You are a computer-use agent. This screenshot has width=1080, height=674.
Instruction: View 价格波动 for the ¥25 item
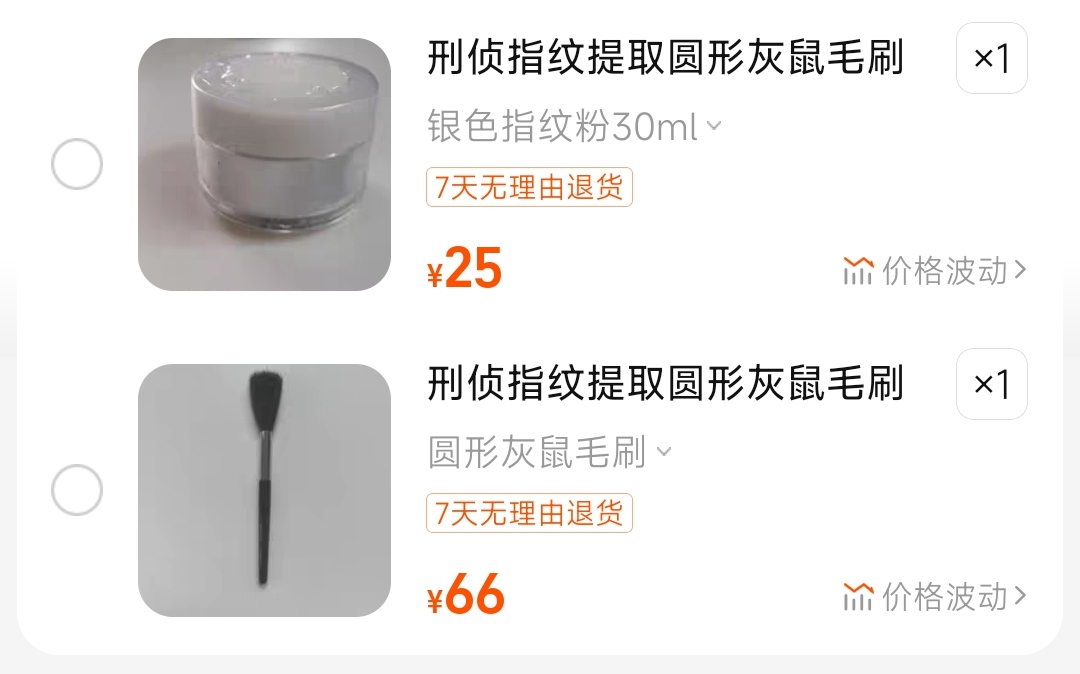(934, 271)
